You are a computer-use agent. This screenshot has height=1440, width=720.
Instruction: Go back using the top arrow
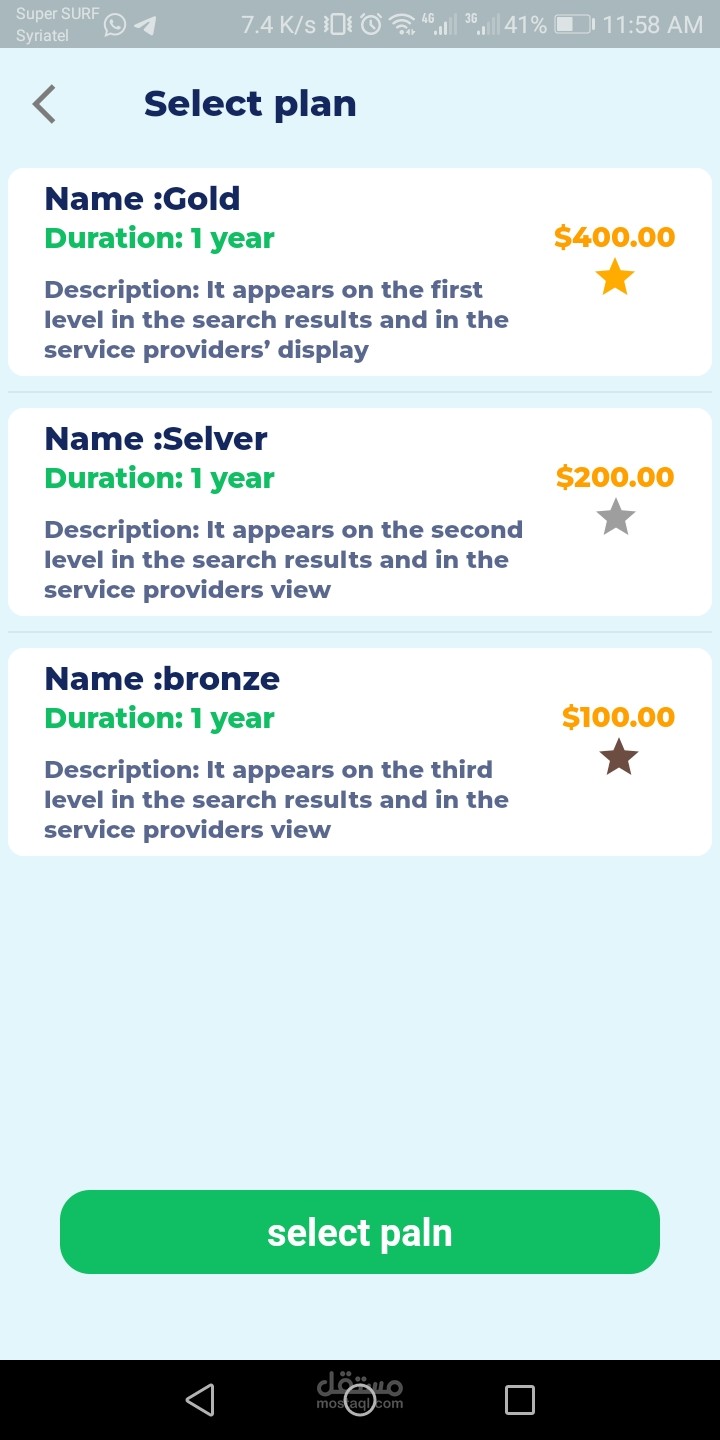pyautogui.click(x=44, y=104)
